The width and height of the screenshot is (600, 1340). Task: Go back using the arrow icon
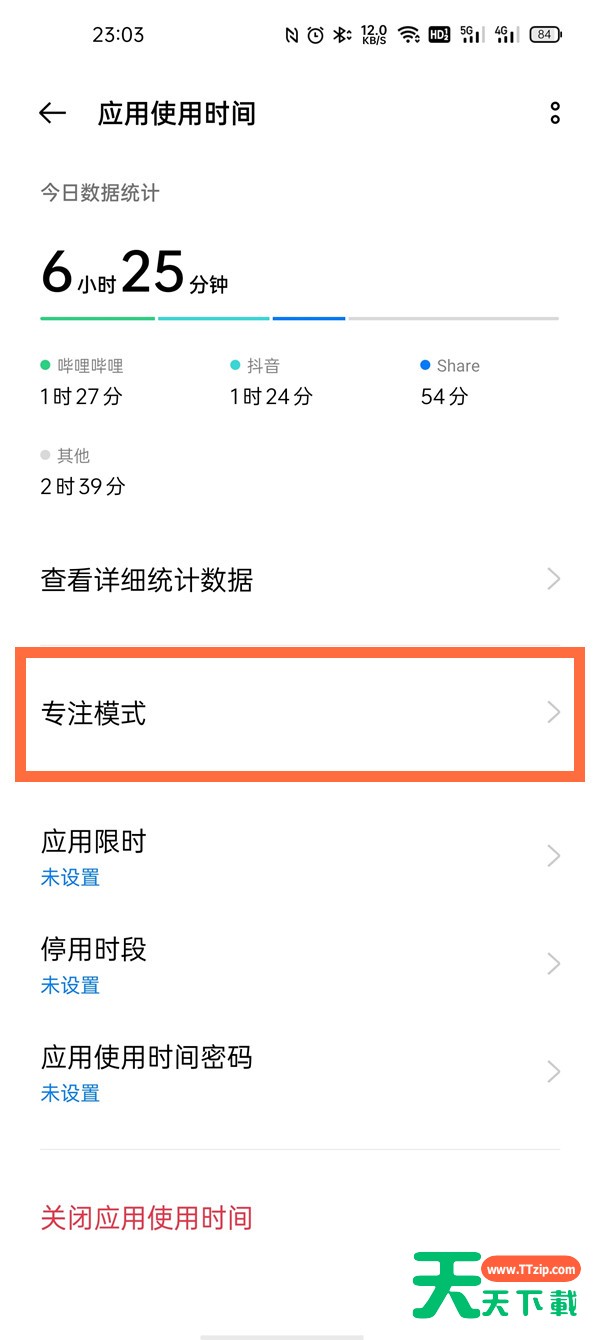pyautogui.click(x=52, y=114)
